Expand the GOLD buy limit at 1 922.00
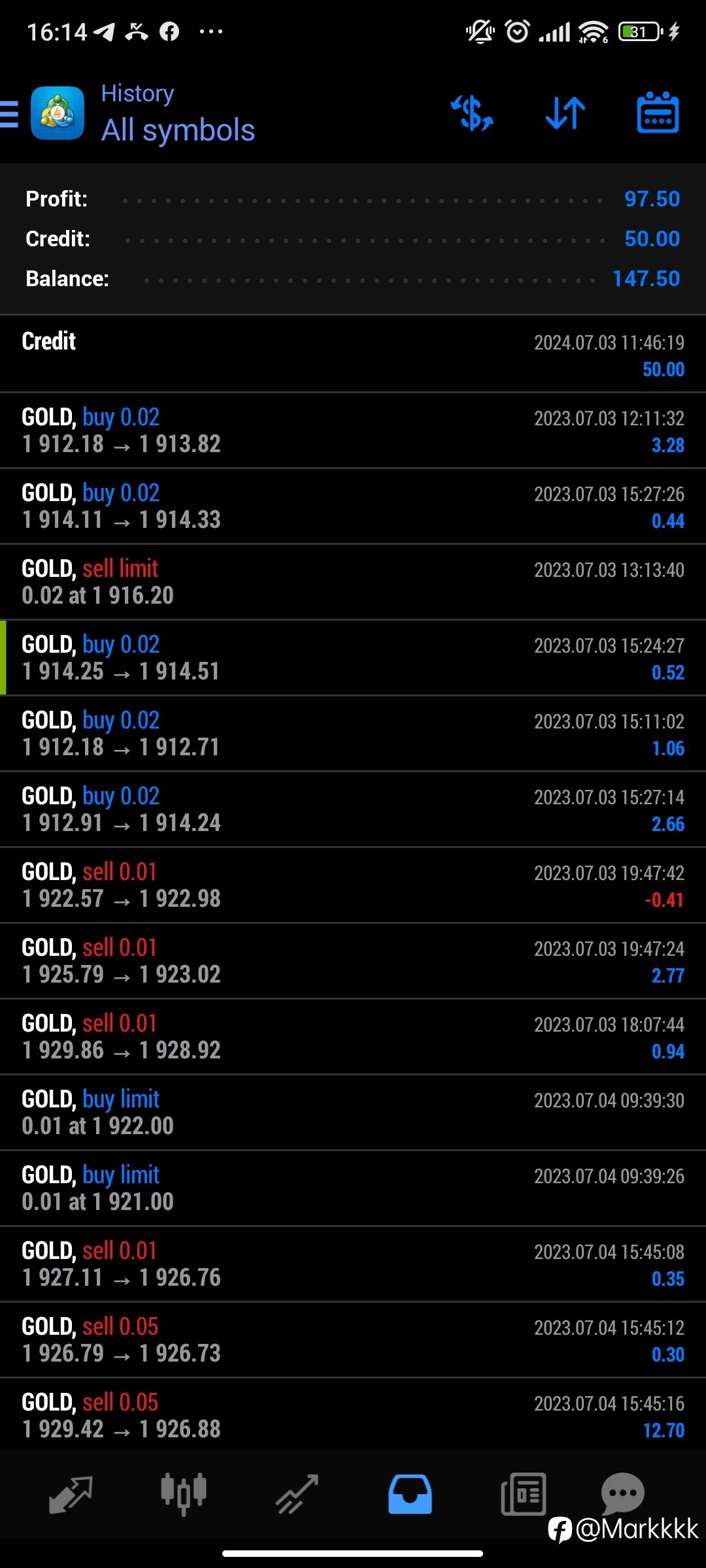Screen dimensions: 706x1568 point(353,1113)
